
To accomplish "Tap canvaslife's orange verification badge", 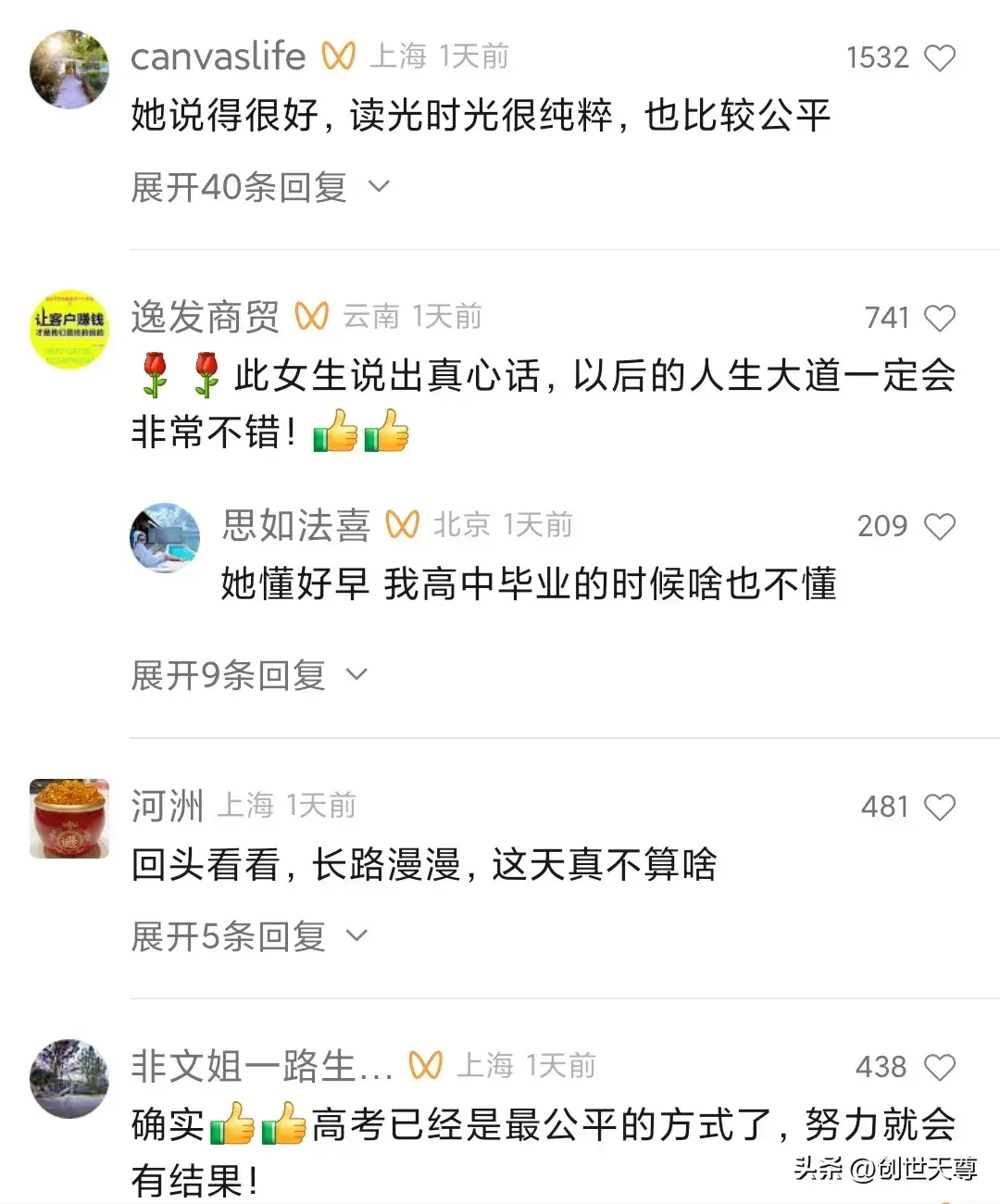I will (339, 56).
